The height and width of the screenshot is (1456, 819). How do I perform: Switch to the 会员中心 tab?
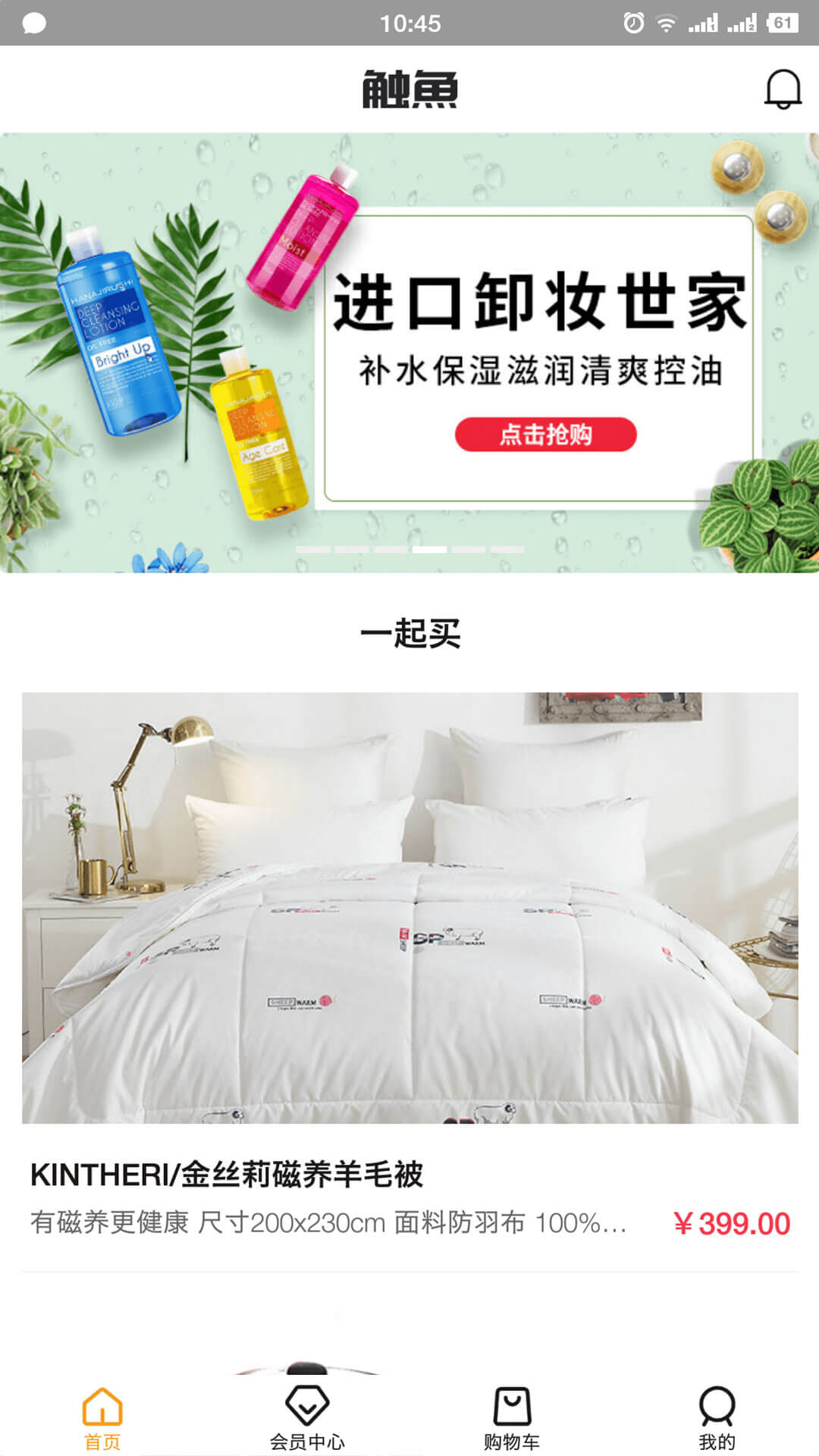point(307,1418)
